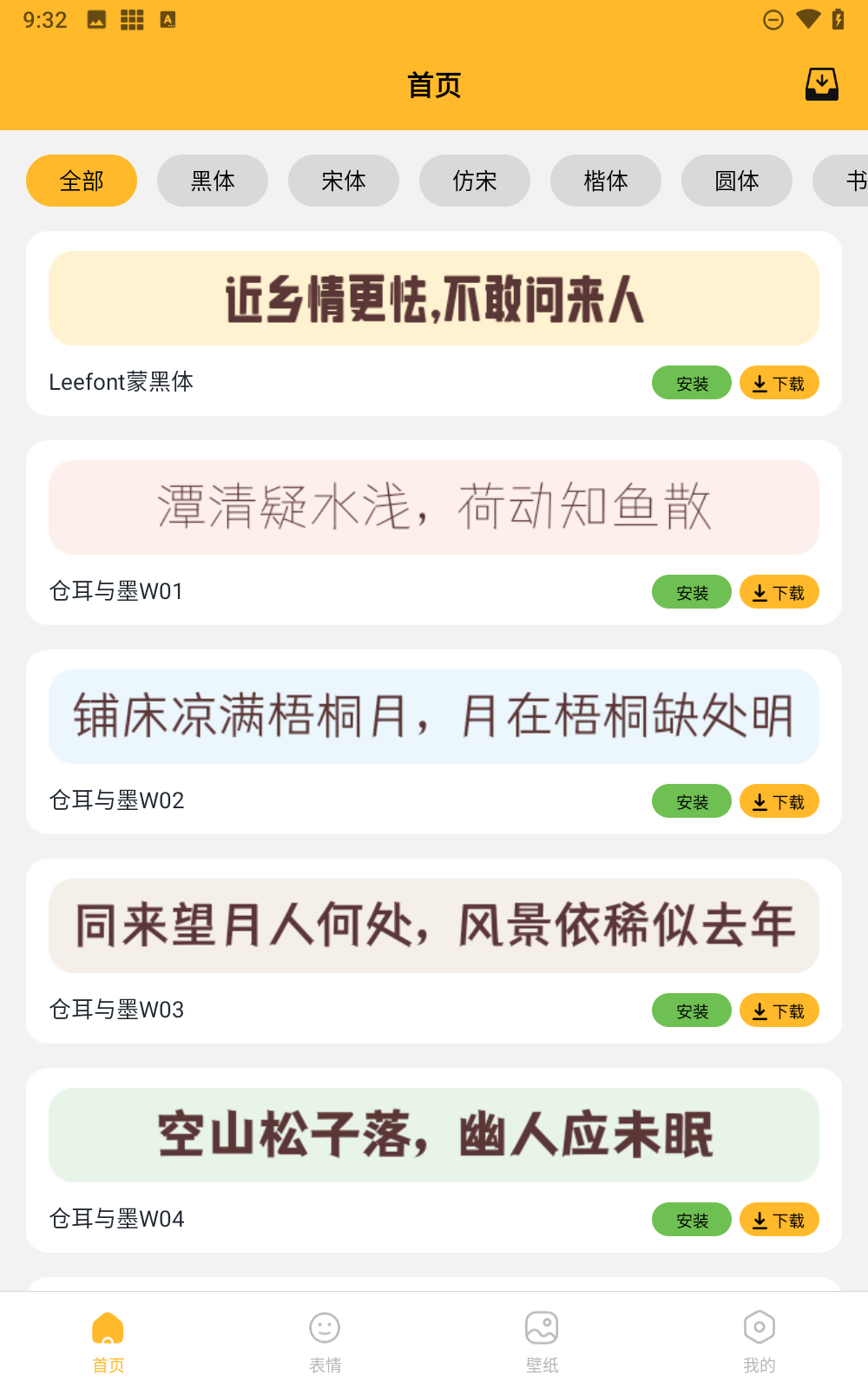The height and width of the screenshot is (1389, 868).
Task: Open the downloads inbox icon
Action: tap(821, 84)
